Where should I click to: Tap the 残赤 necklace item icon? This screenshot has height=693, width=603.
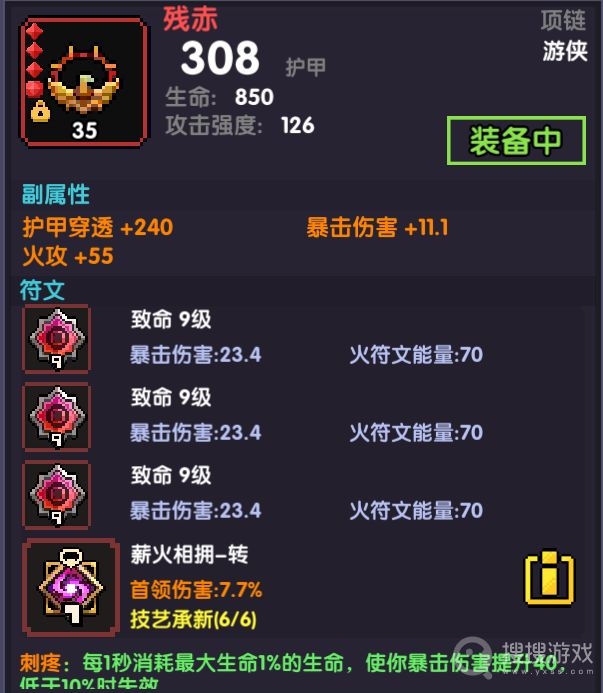click(x=84, y=82)
